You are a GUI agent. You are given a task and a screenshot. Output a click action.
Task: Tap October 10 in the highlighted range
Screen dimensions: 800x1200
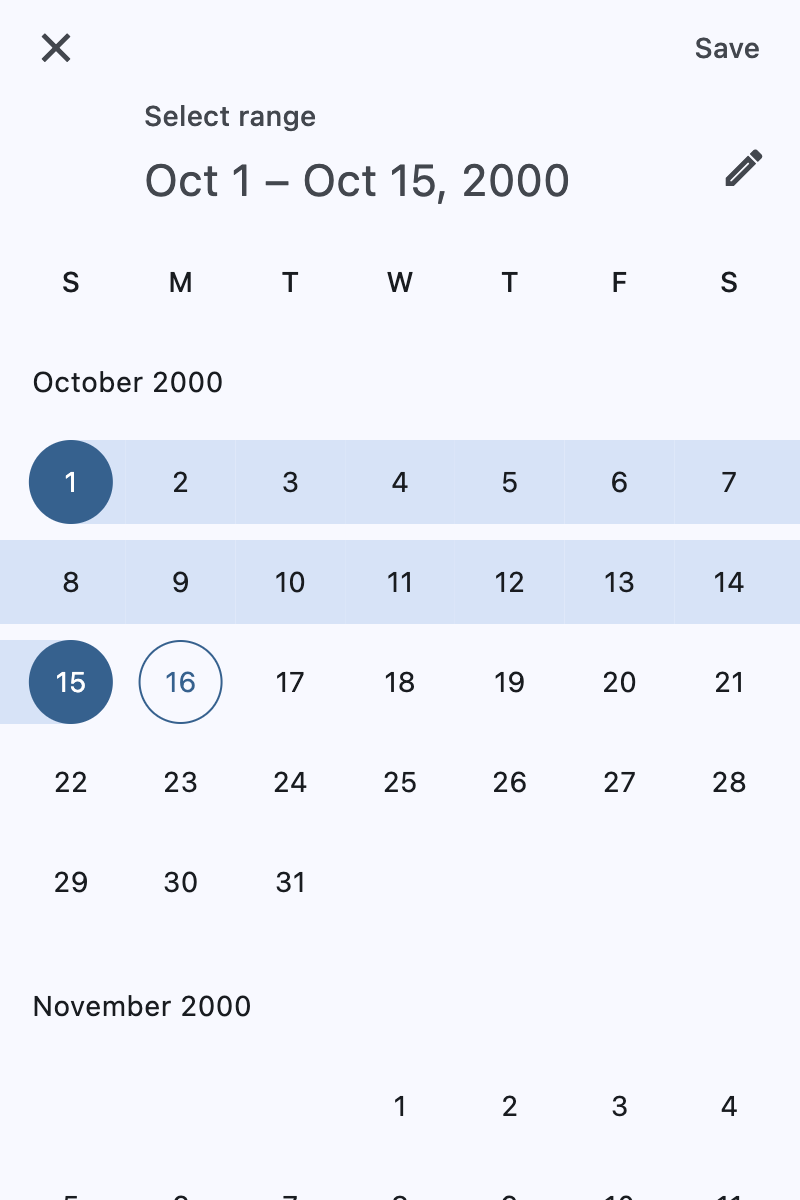tap(290, 582)
